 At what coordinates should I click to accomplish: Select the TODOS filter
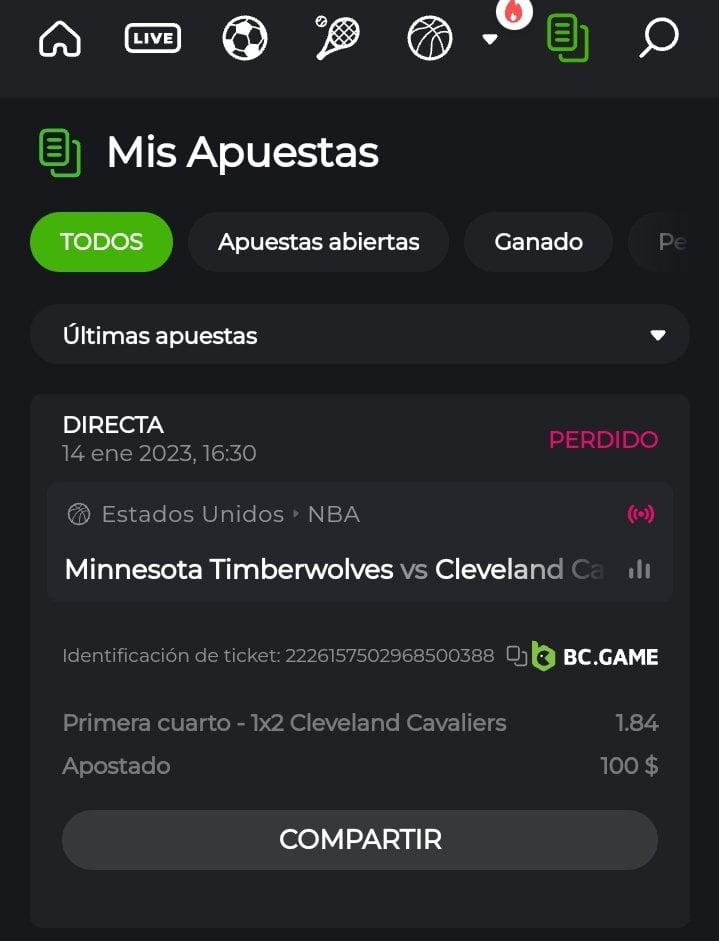101,242
